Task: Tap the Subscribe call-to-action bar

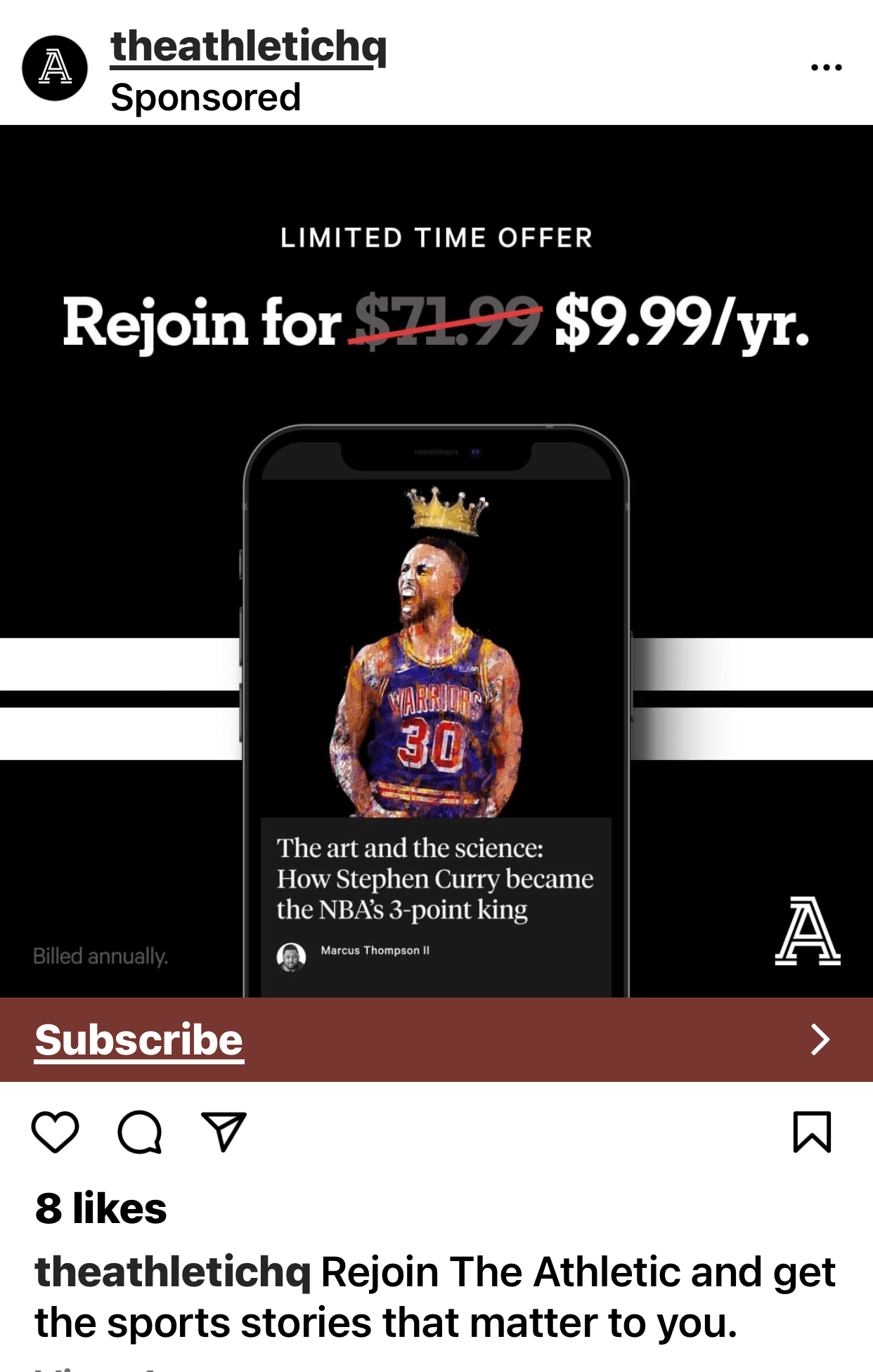Action: click(436, 1039)
